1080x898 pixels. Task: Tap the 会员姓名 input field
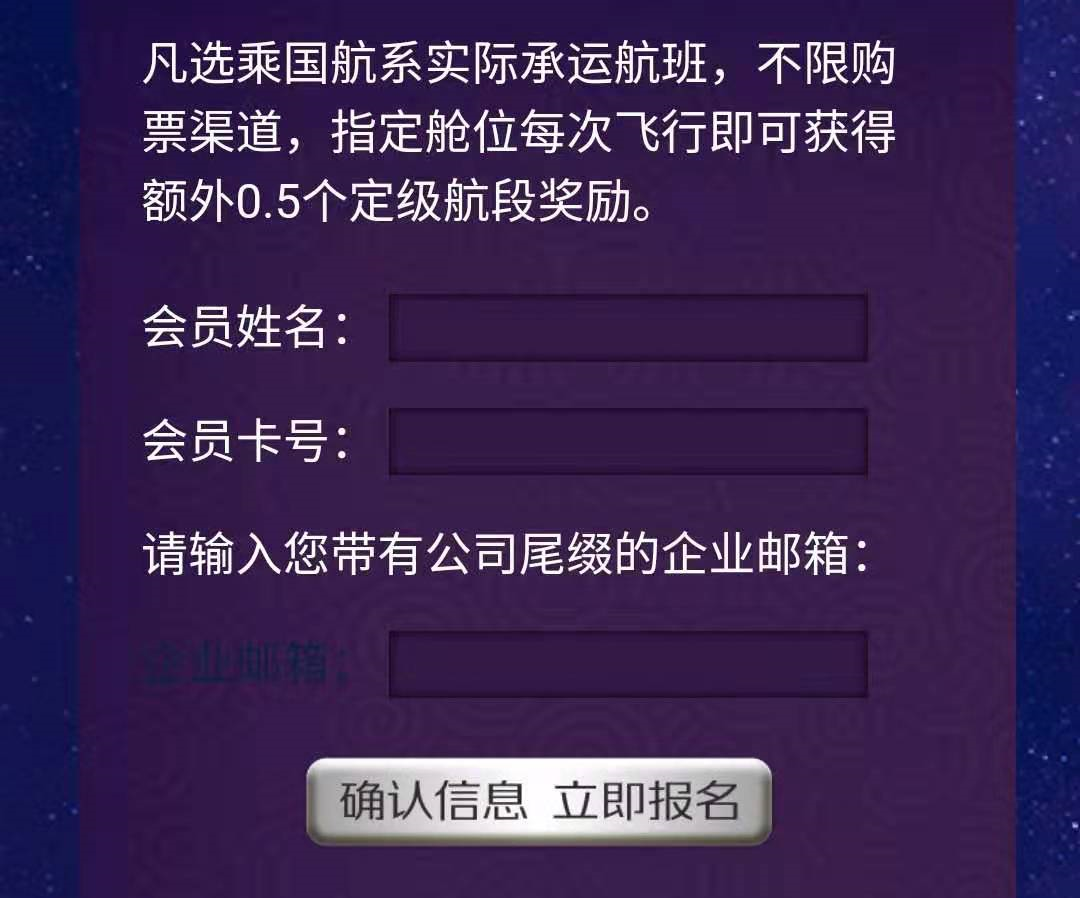click(x=628, y=327)
